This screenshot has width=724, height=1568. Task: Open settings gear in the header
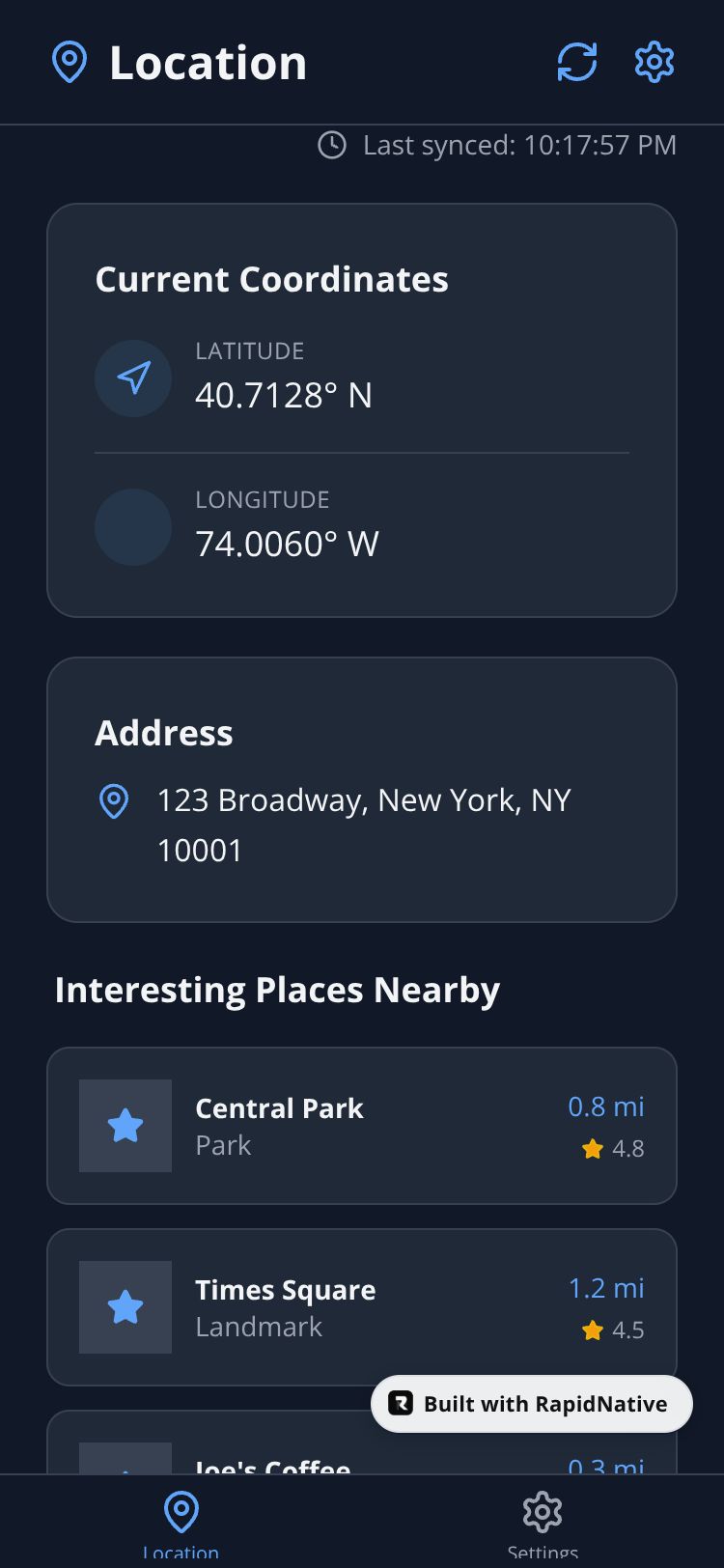(654, 63)
